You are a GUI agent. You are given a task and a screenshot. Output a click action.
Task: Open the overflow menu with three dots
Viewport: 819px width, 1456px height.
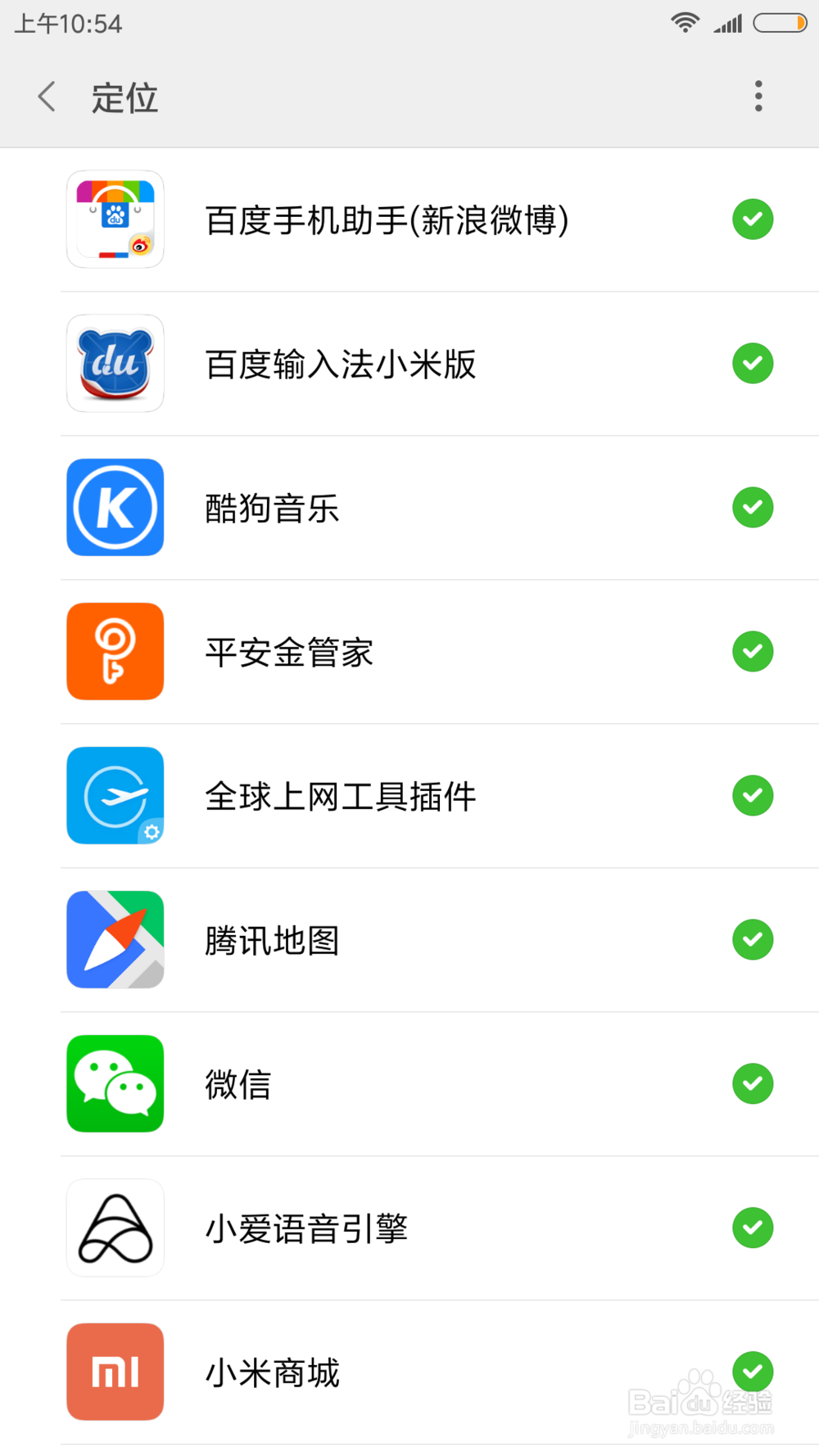point(758,96)
